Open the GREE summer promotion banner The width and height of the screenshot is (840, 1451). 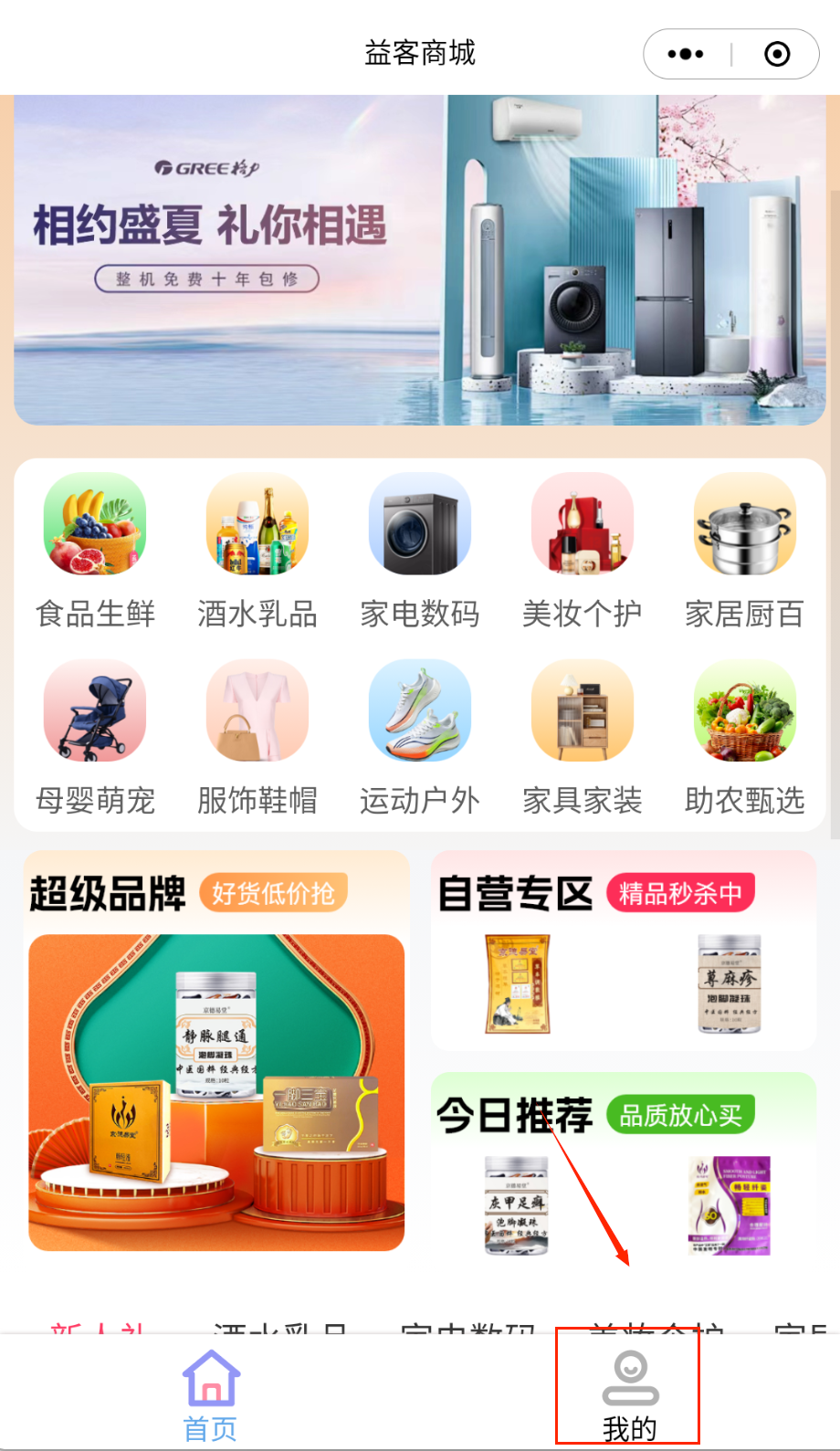tap(419, 260)
